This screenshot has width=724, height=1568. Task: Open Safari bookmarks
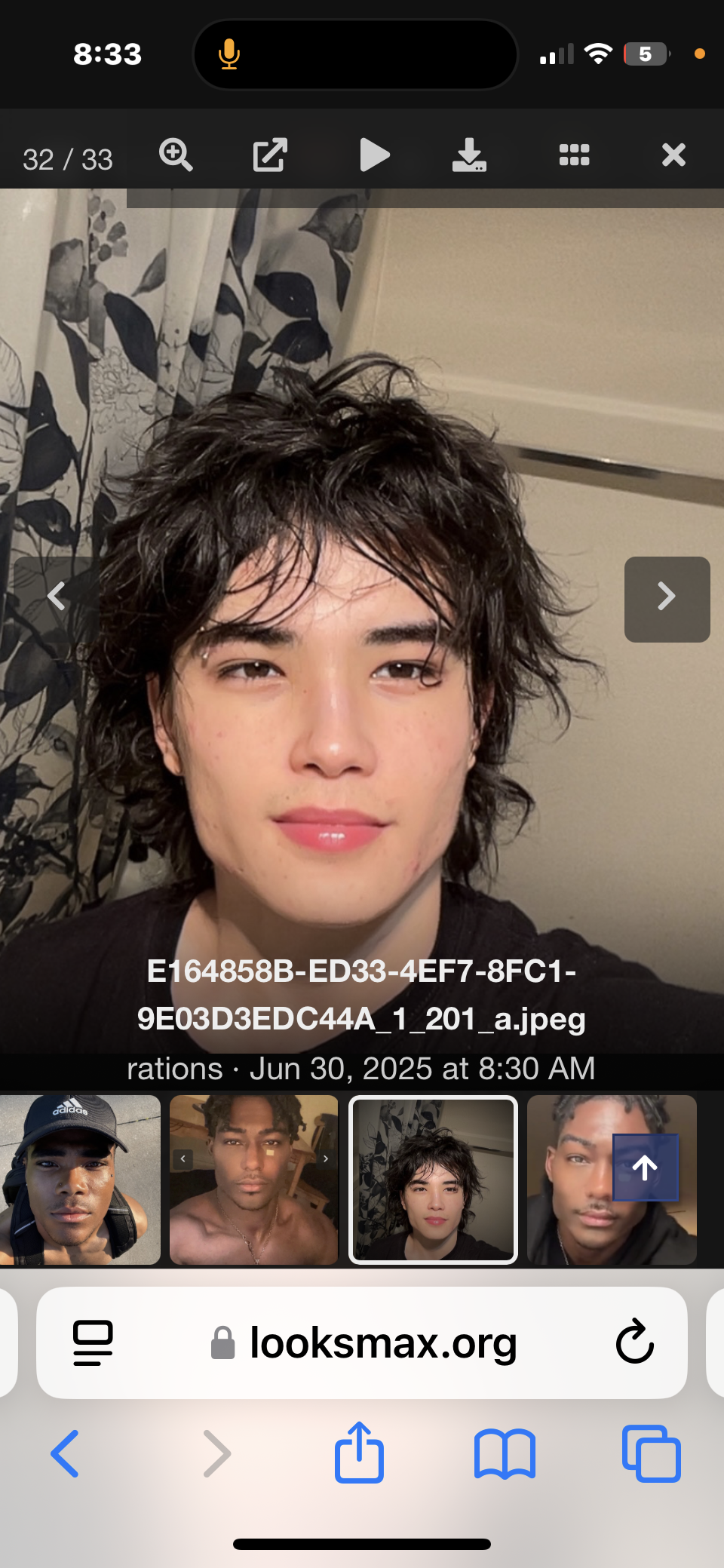[x=505, y=1453]
